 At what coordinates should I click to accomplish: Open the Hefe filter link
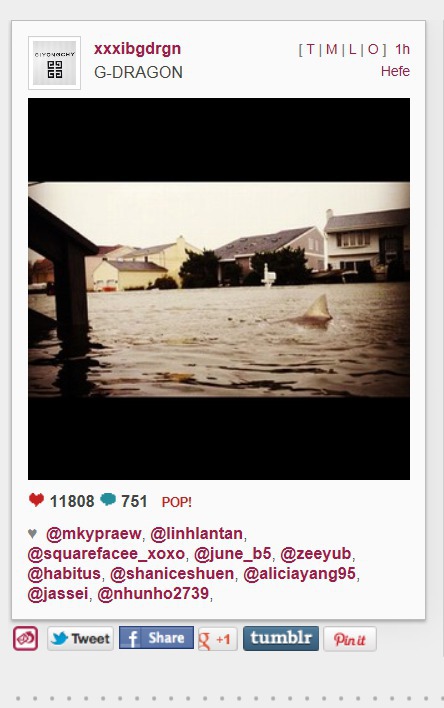pos(395,71)
